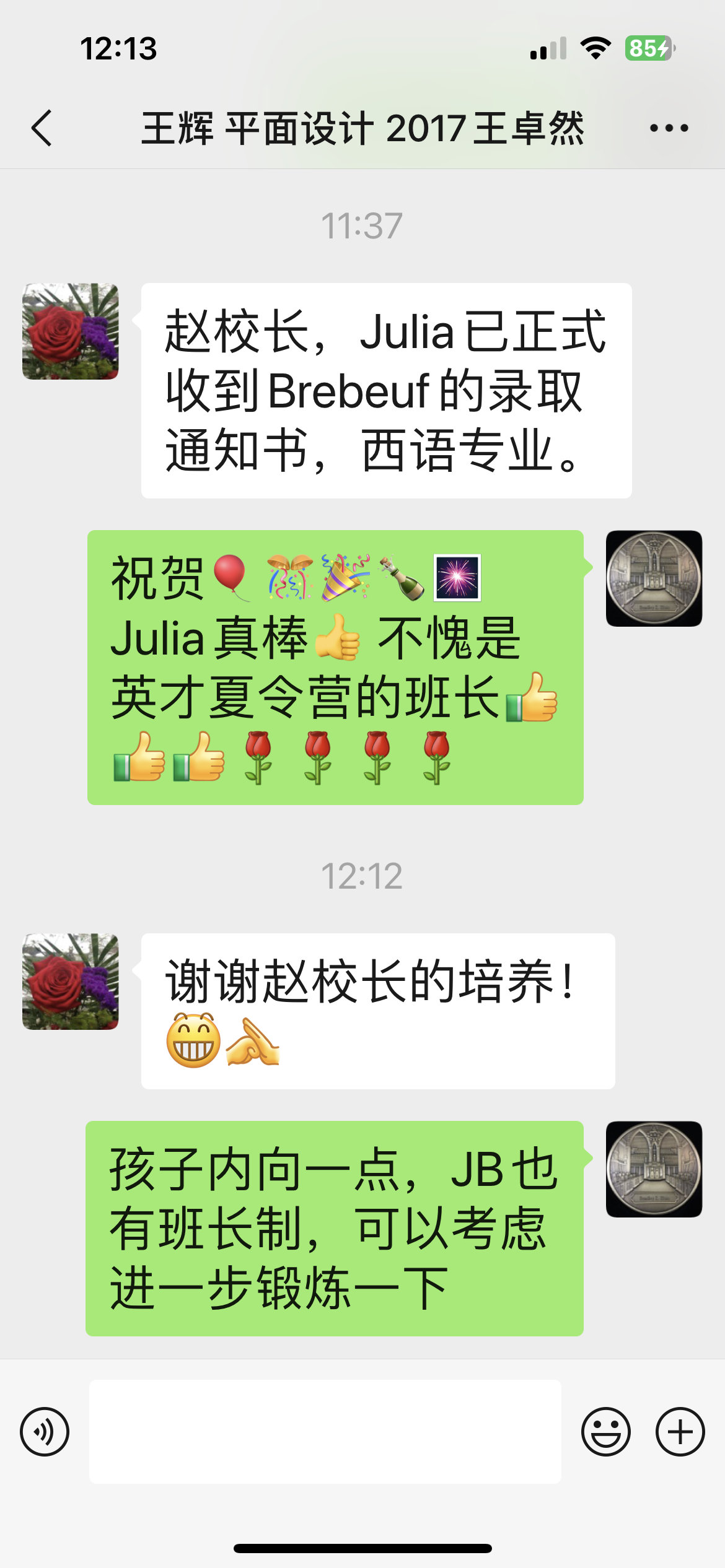725x1568 pixels.
Task: Open the plus attachments menu
Action: pyautogui.click(x=680, y=1432)
